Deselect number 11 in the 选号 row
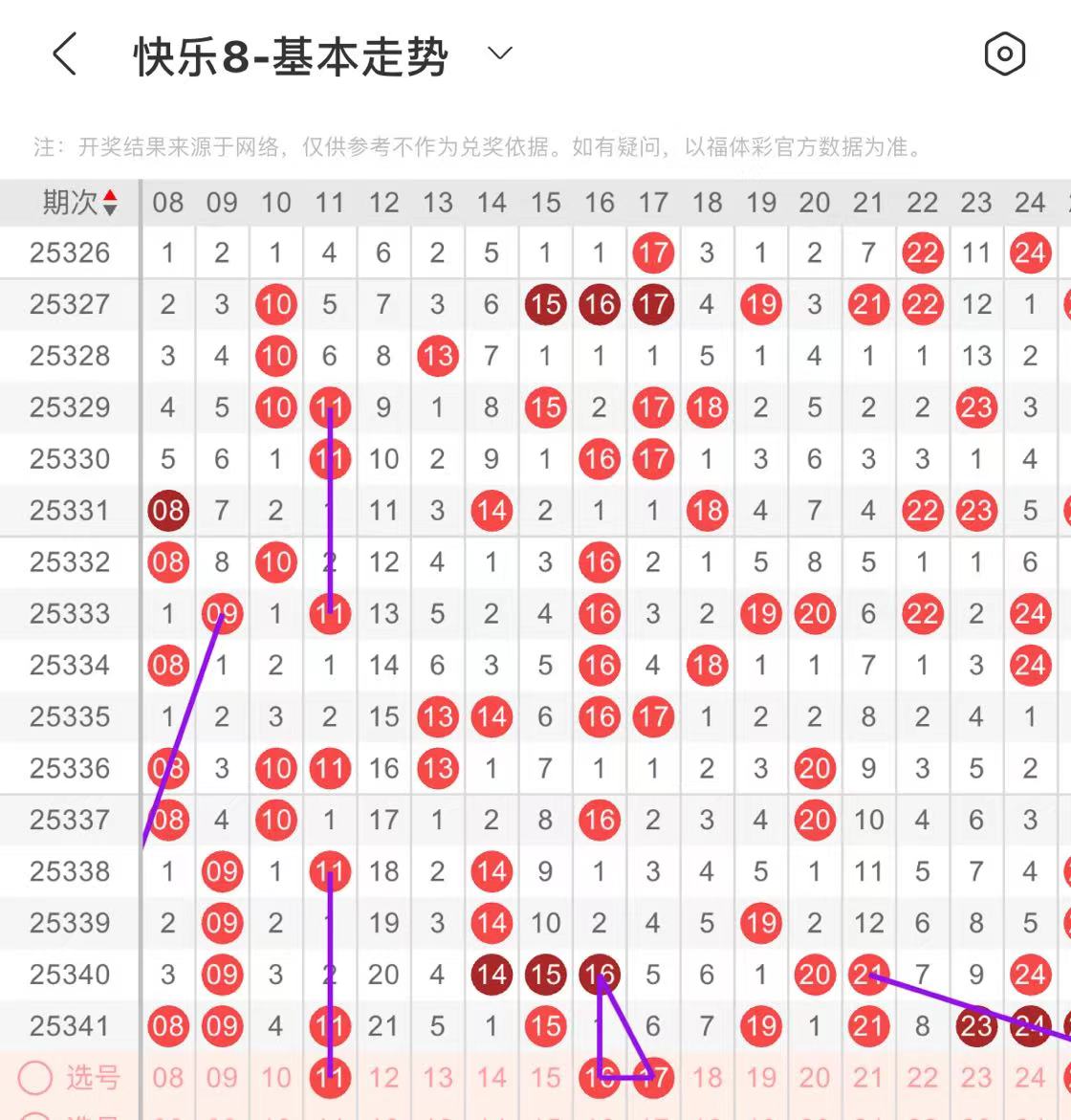1071x1120 pixels. [x=330, y=1078]
